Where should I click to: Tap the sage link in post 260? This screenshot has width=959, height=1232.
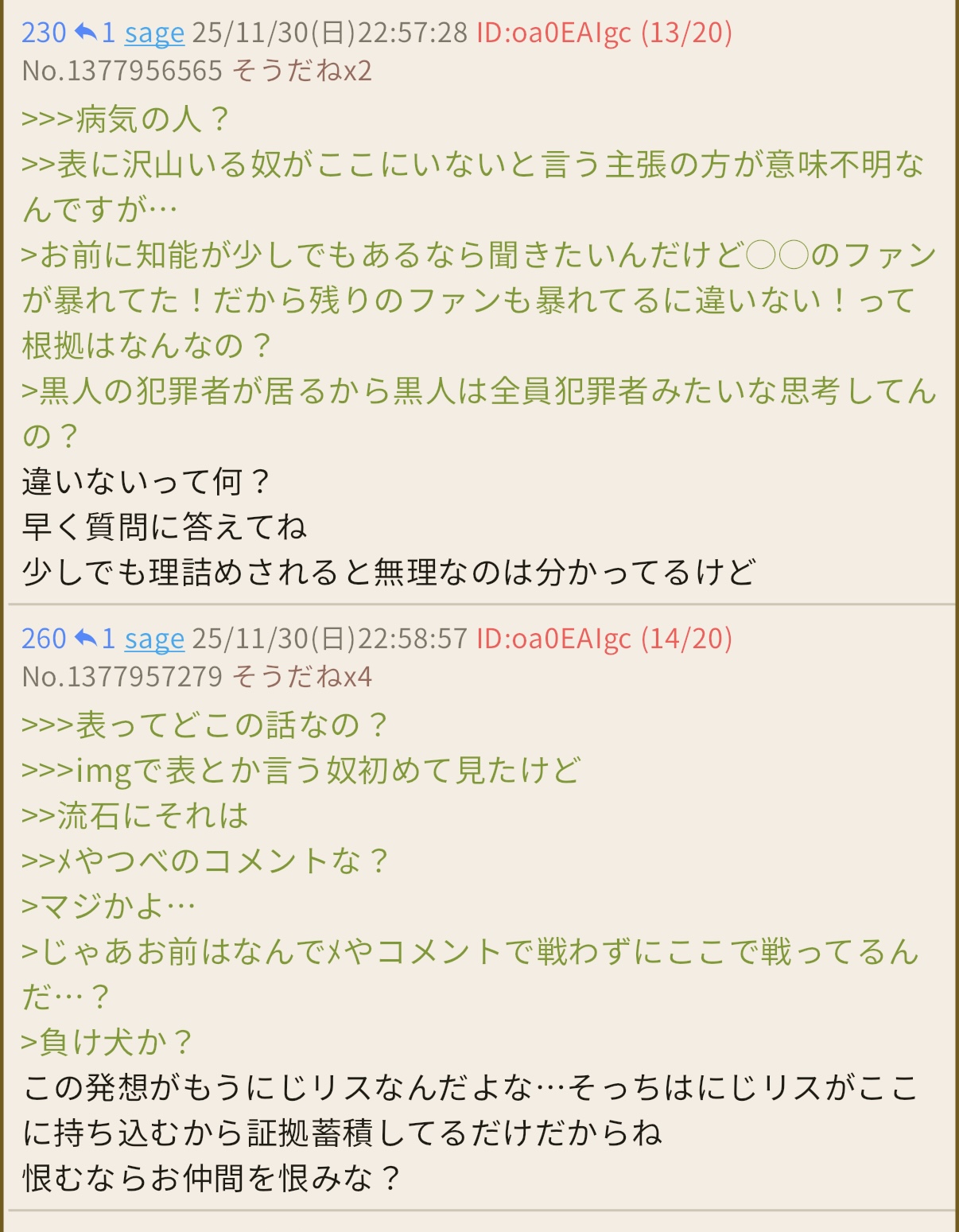pyautogui.click(x=154, y=639)
